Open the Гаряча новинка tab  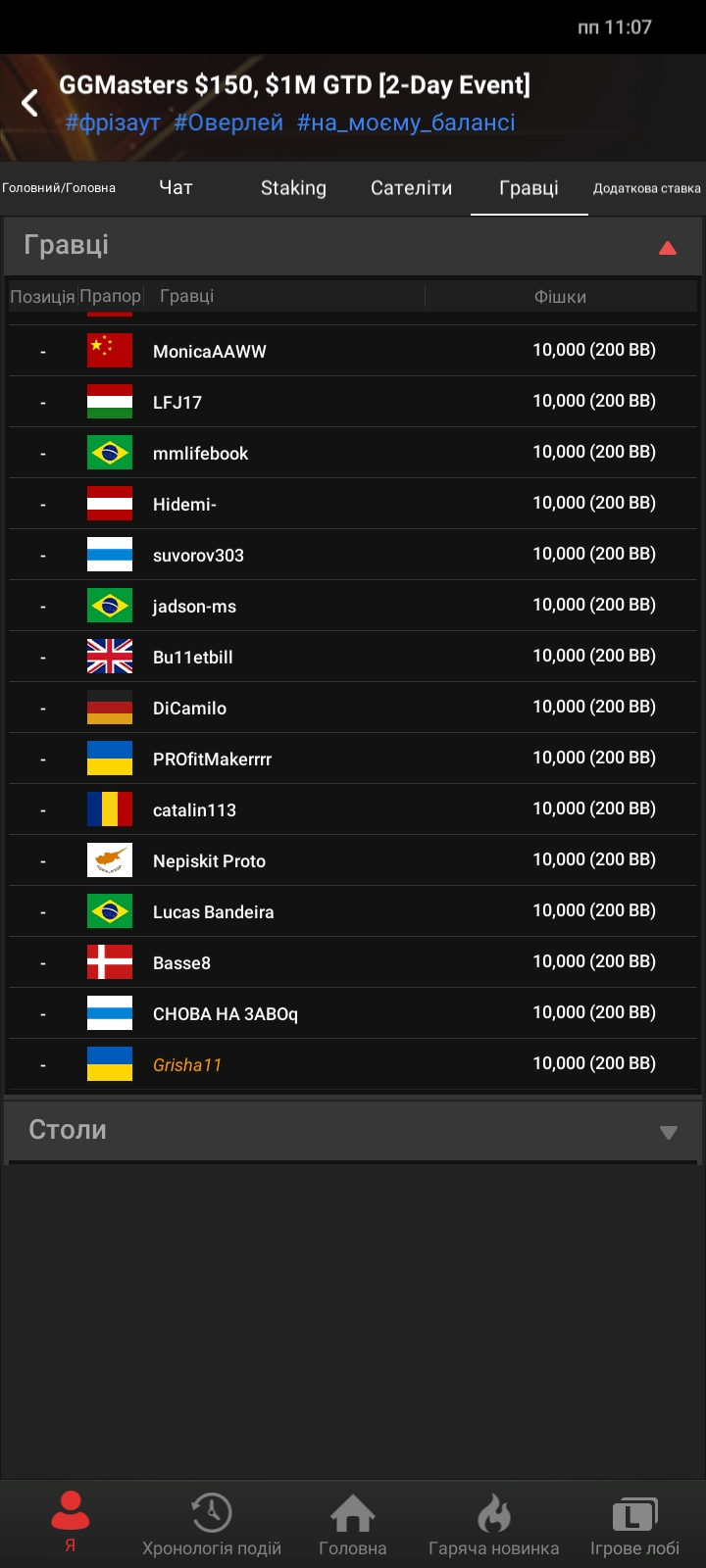click(493, 1524)
